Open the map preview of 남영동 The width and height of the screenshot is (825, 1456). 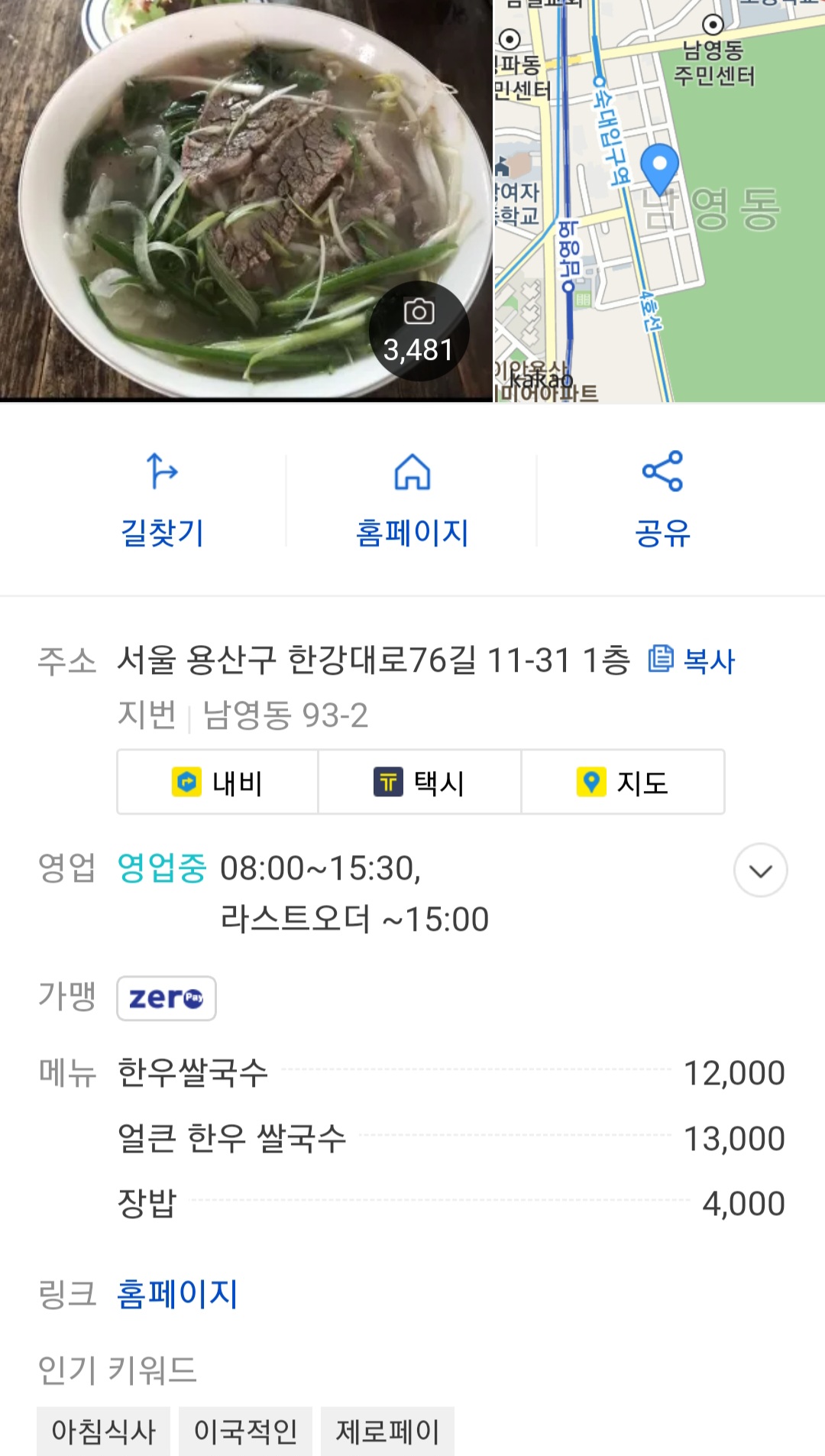coord(658,200)
